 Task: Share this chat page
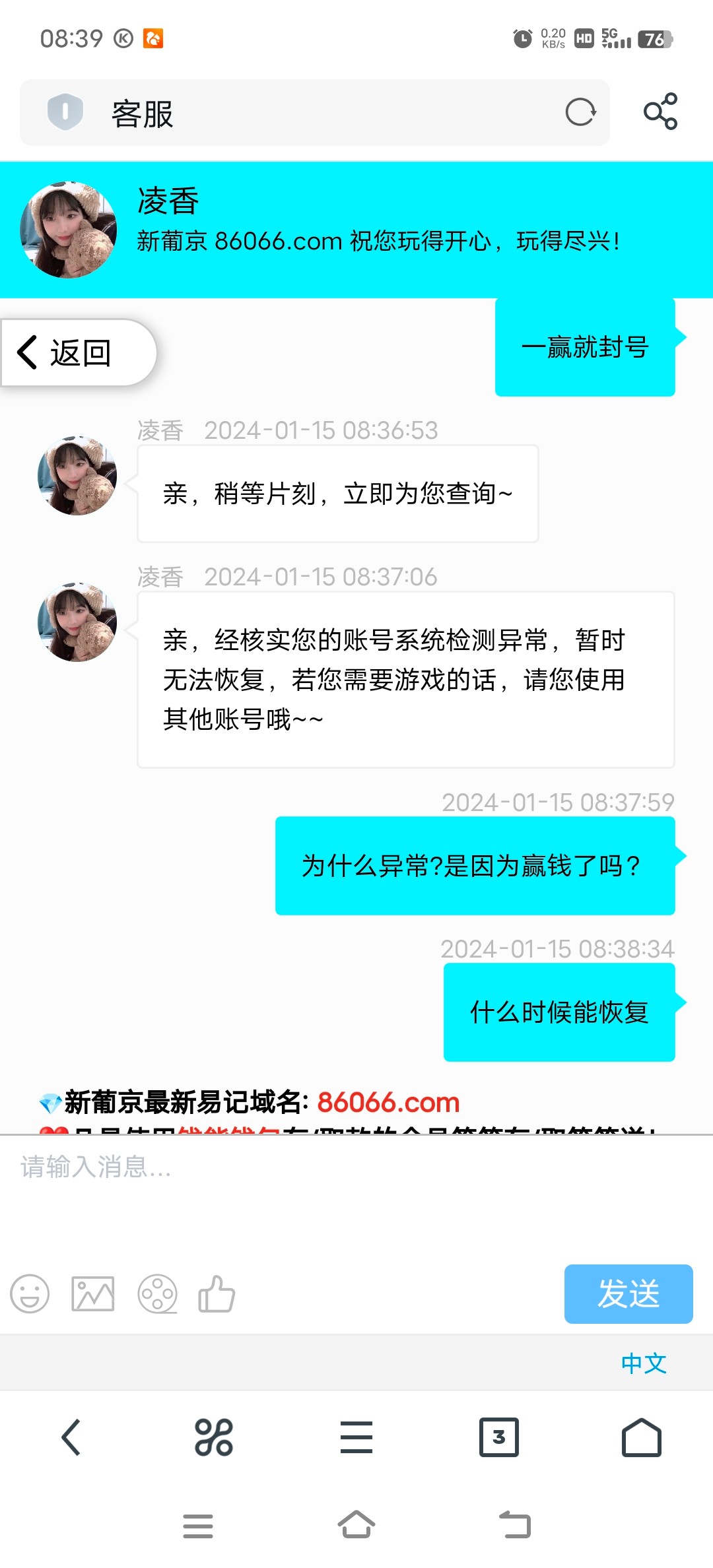(x=662, y=112)
